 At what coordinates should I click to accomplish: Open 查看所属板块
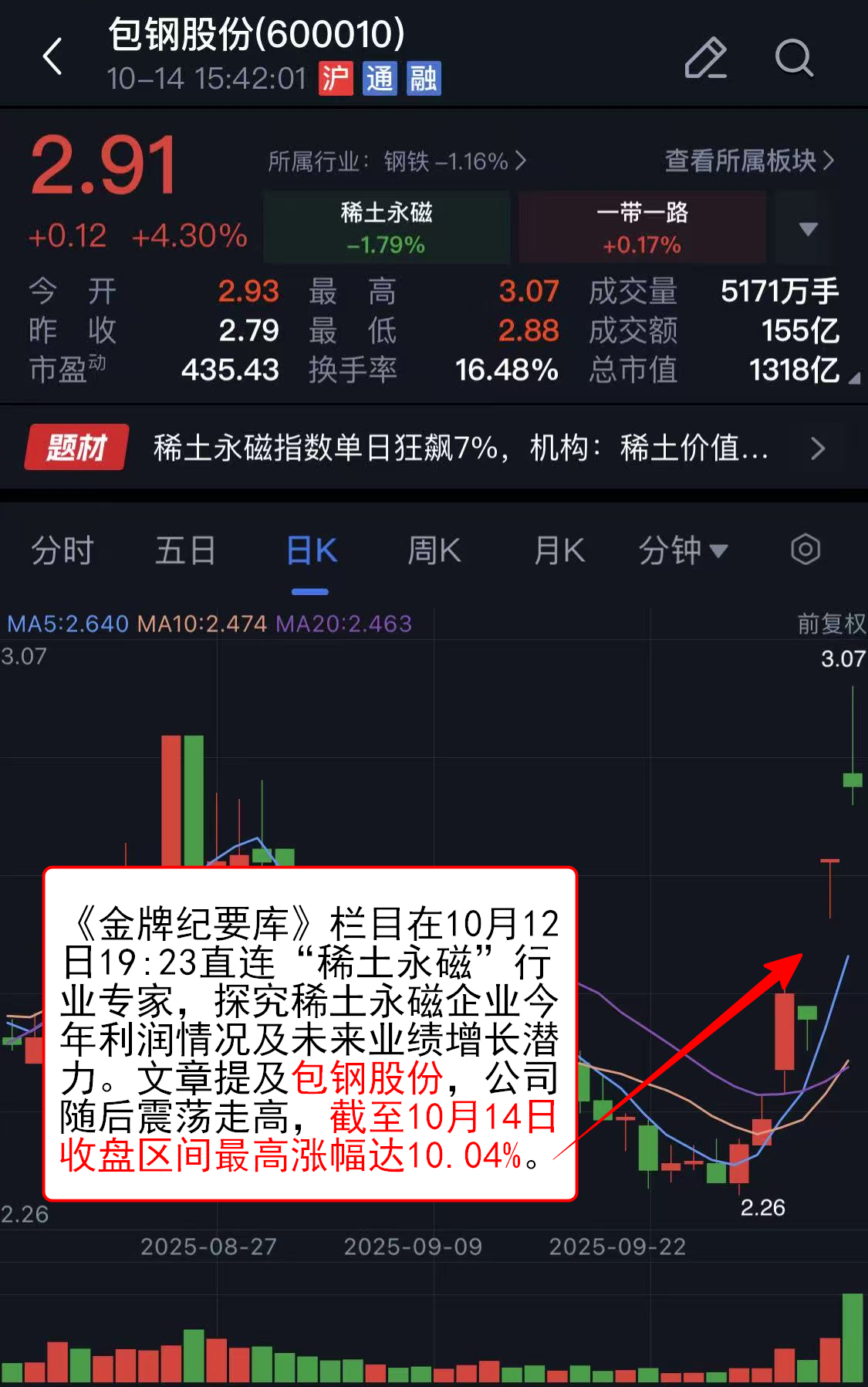click(x=748, y=161)
